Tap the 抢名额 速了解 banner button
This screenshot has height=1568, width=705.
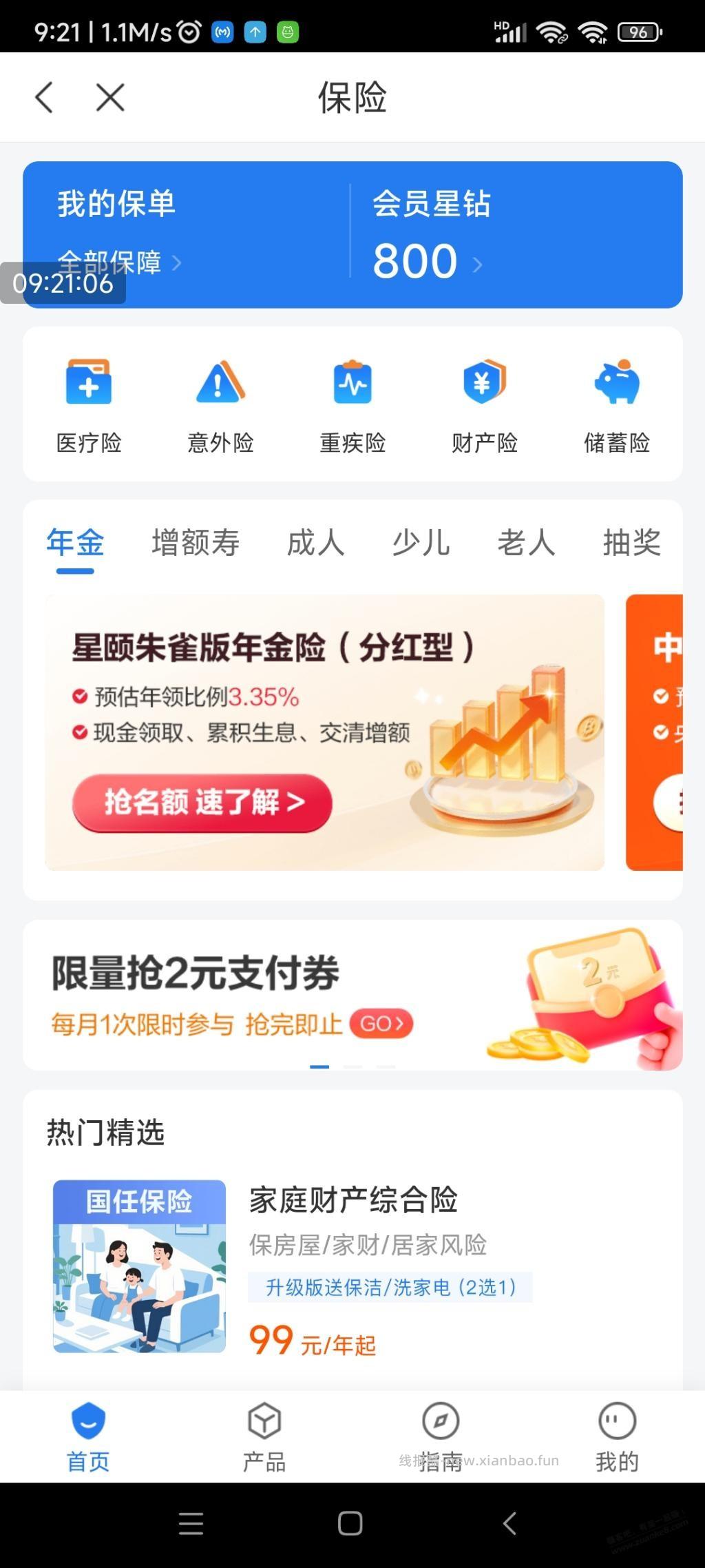pyautogui.click(x=200, y=803)
